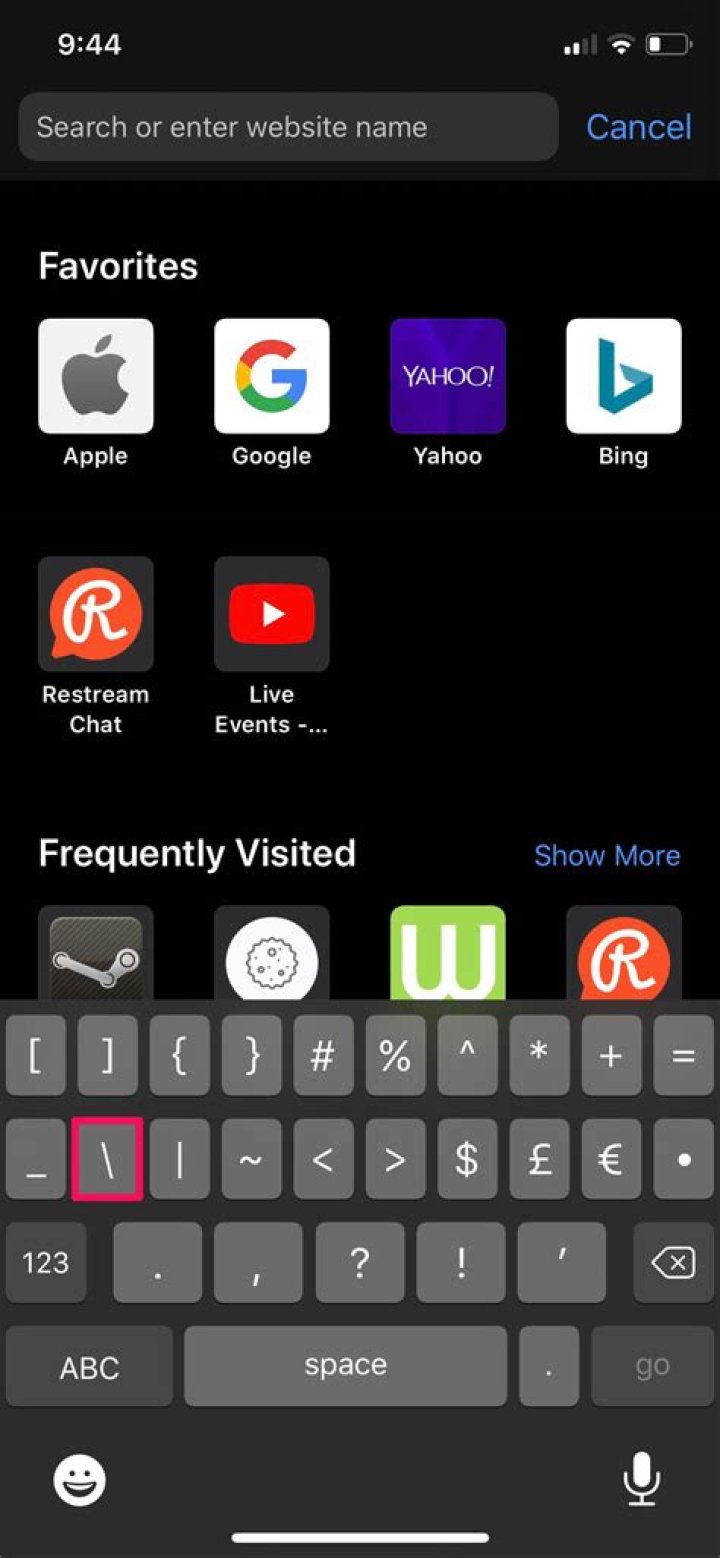Screen dimensions: 720x1558
Task: Open the Yahoo favorite
Action: pyautogui.click(x=447, y=376)
